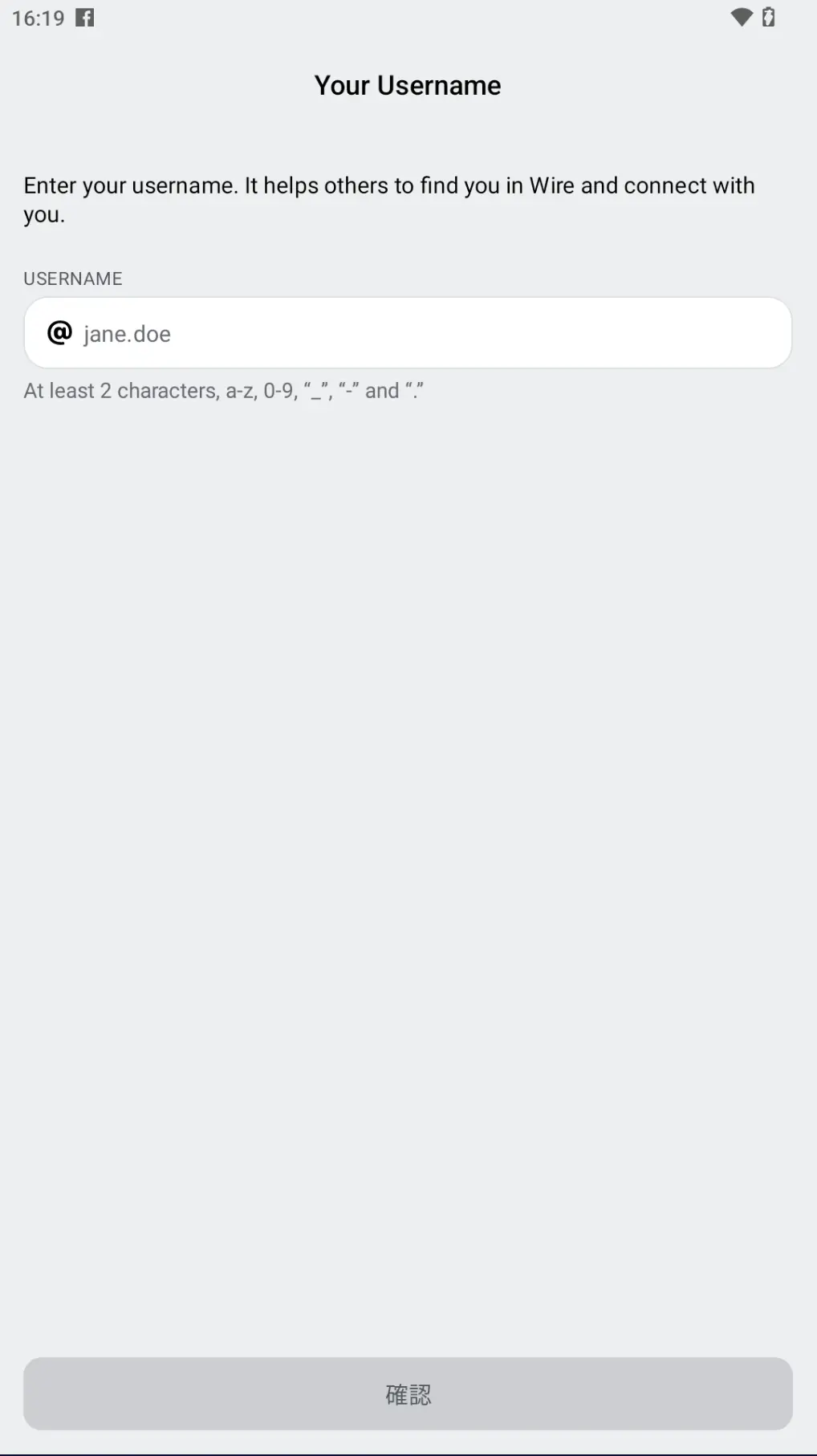Click the @ symbol inside the rounded input box
Image resolution: width=817 pixels, height=1456 pixels.
[x=59, y=332]
